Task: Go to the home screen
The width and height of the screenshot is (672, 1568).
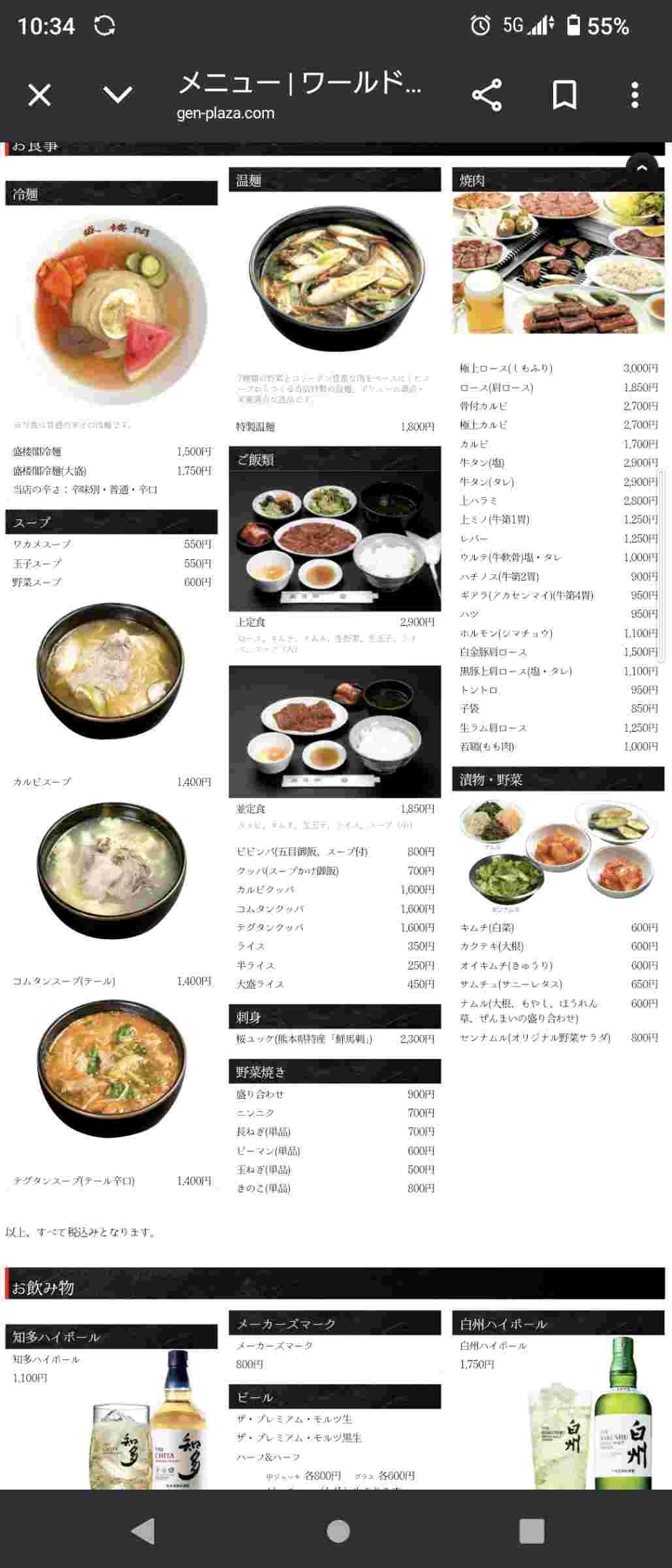Action: [338, 1530]
